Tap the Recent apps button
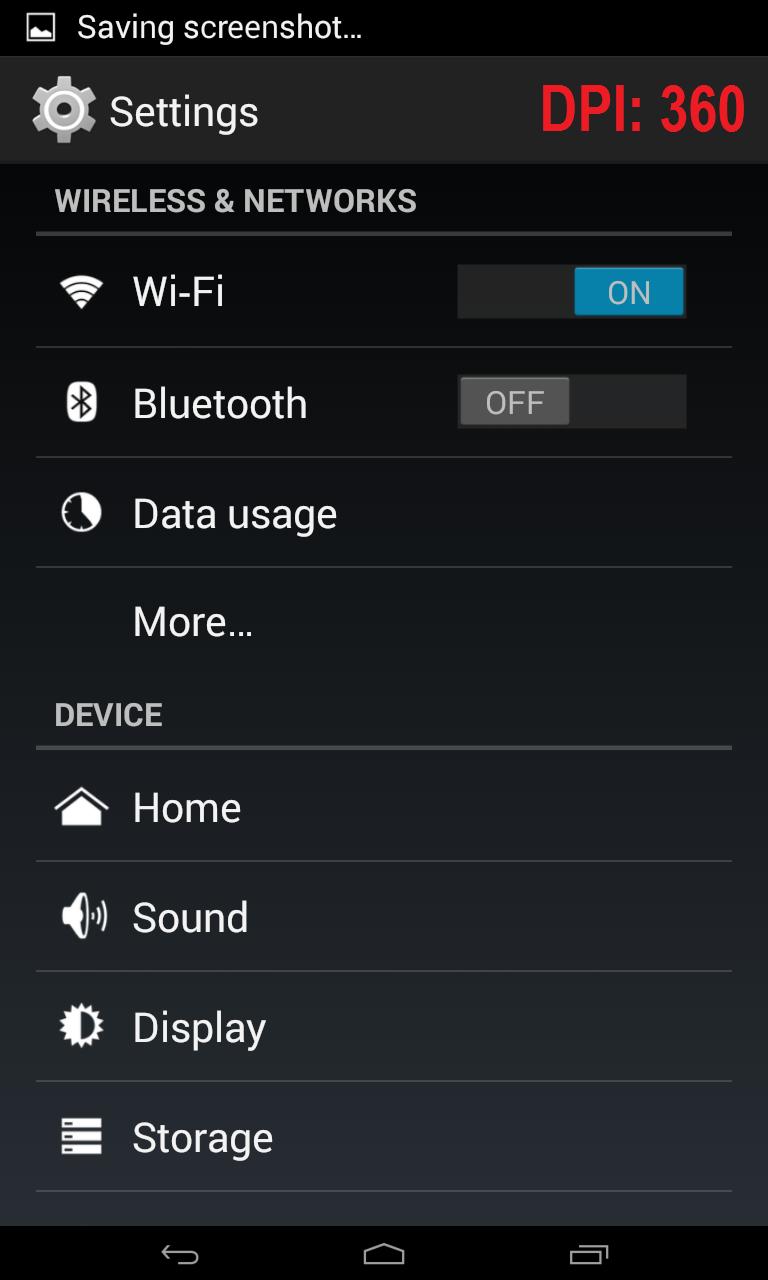Screen dimensions: 768x1280 click(x=590, y=1253)
